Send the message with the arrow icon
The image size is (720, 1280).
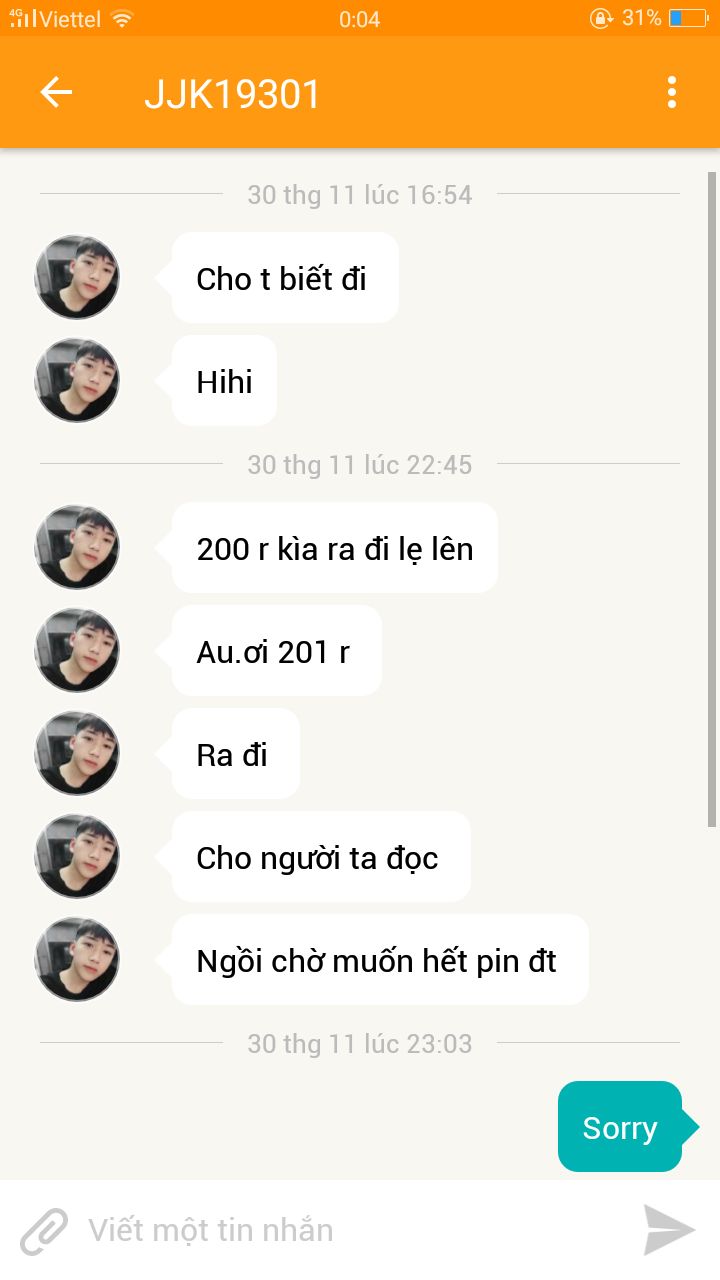point(669,1230)
